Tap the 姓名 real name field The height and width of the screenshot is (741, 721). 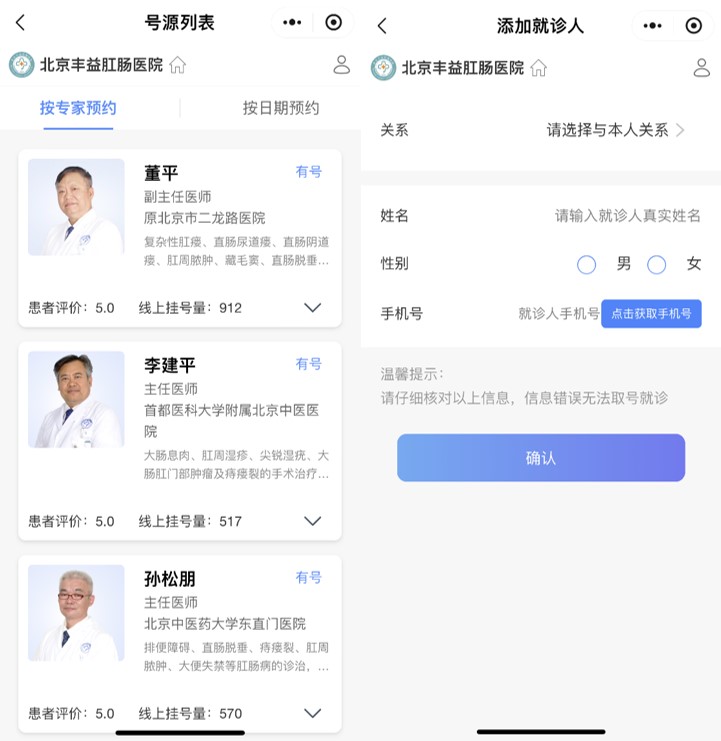(x=627, y=216)
